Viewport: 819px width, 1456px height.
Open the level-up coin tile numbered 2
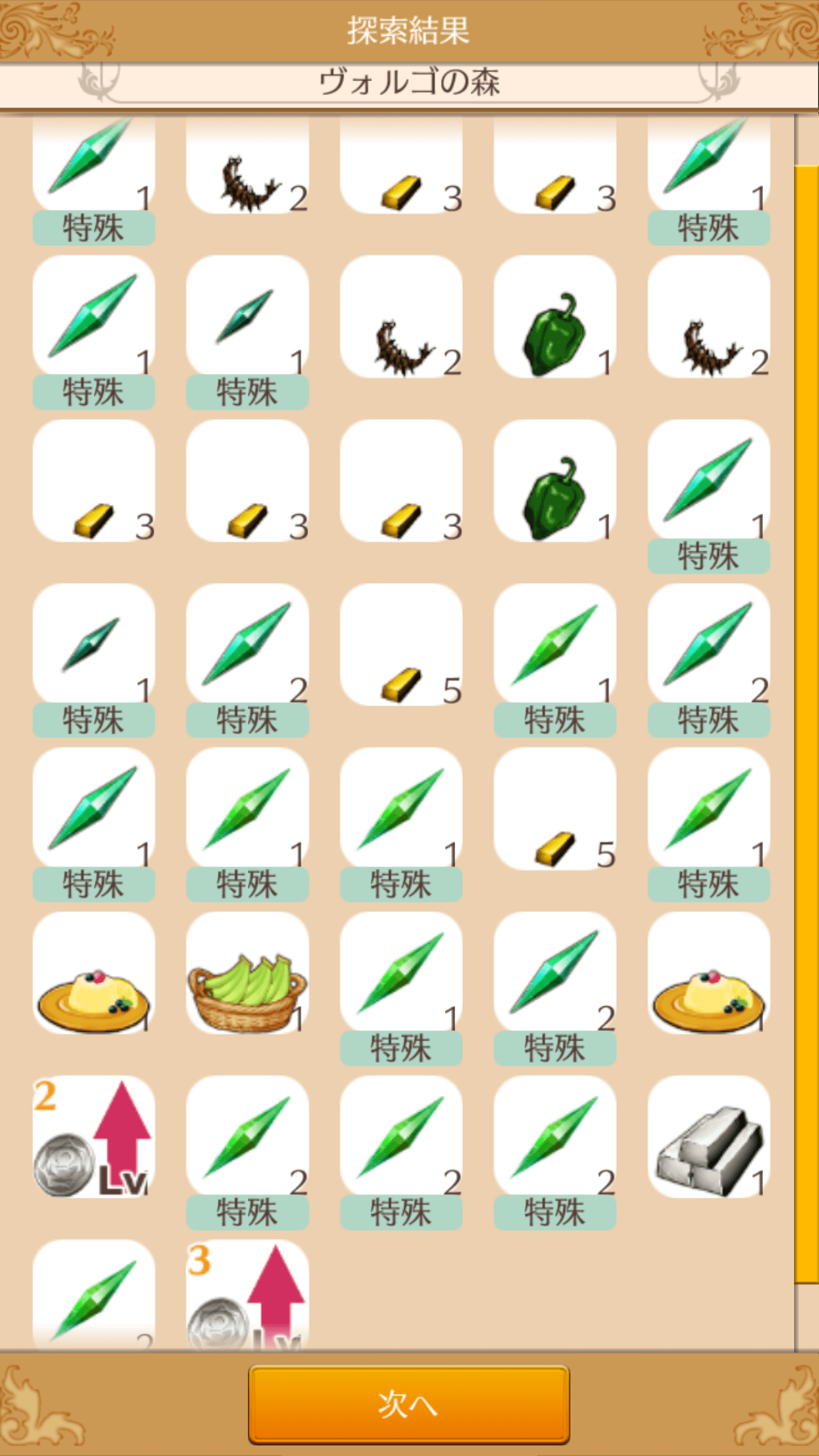[x=94, y=1137]
